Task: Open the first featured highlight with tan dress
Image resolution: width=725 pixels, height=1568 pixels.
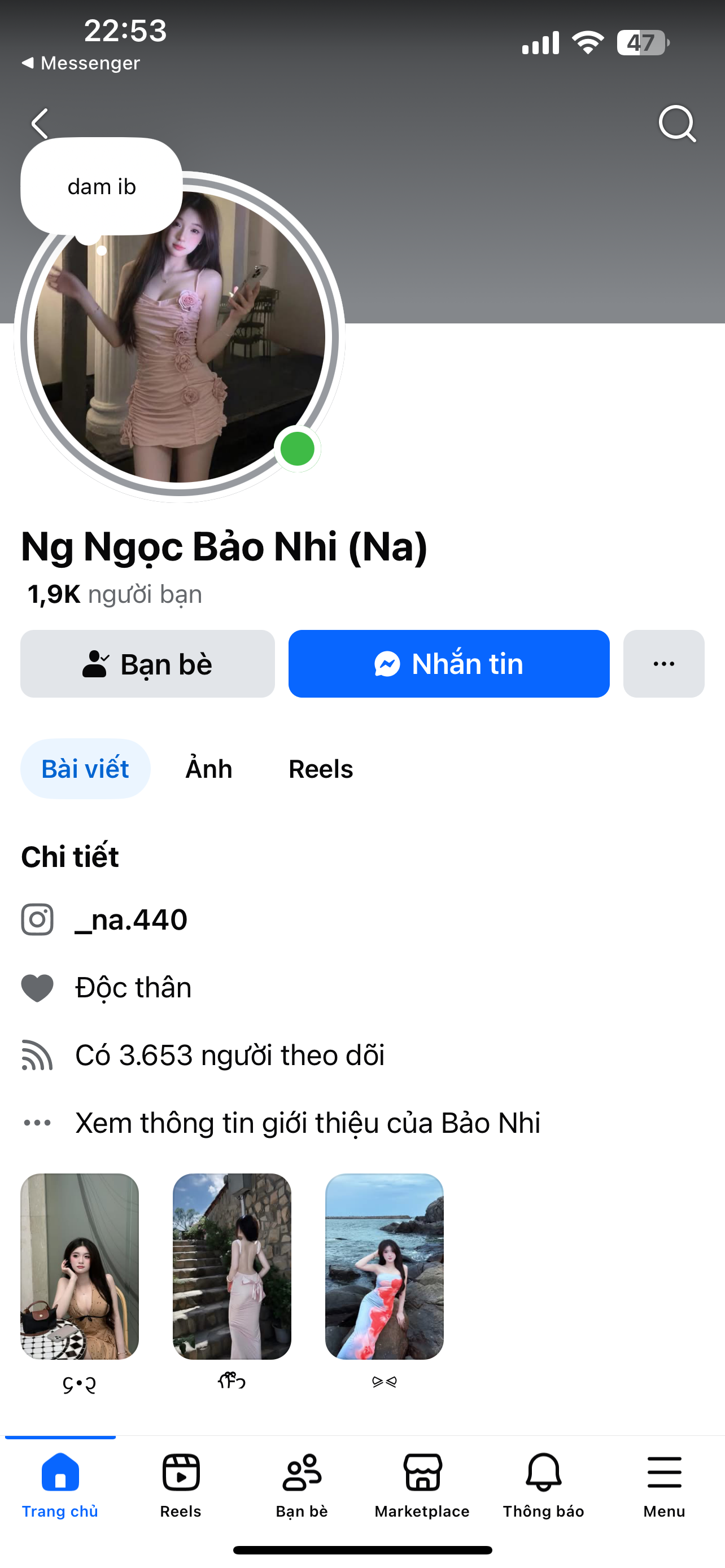Action: (x=80, y=1266)
